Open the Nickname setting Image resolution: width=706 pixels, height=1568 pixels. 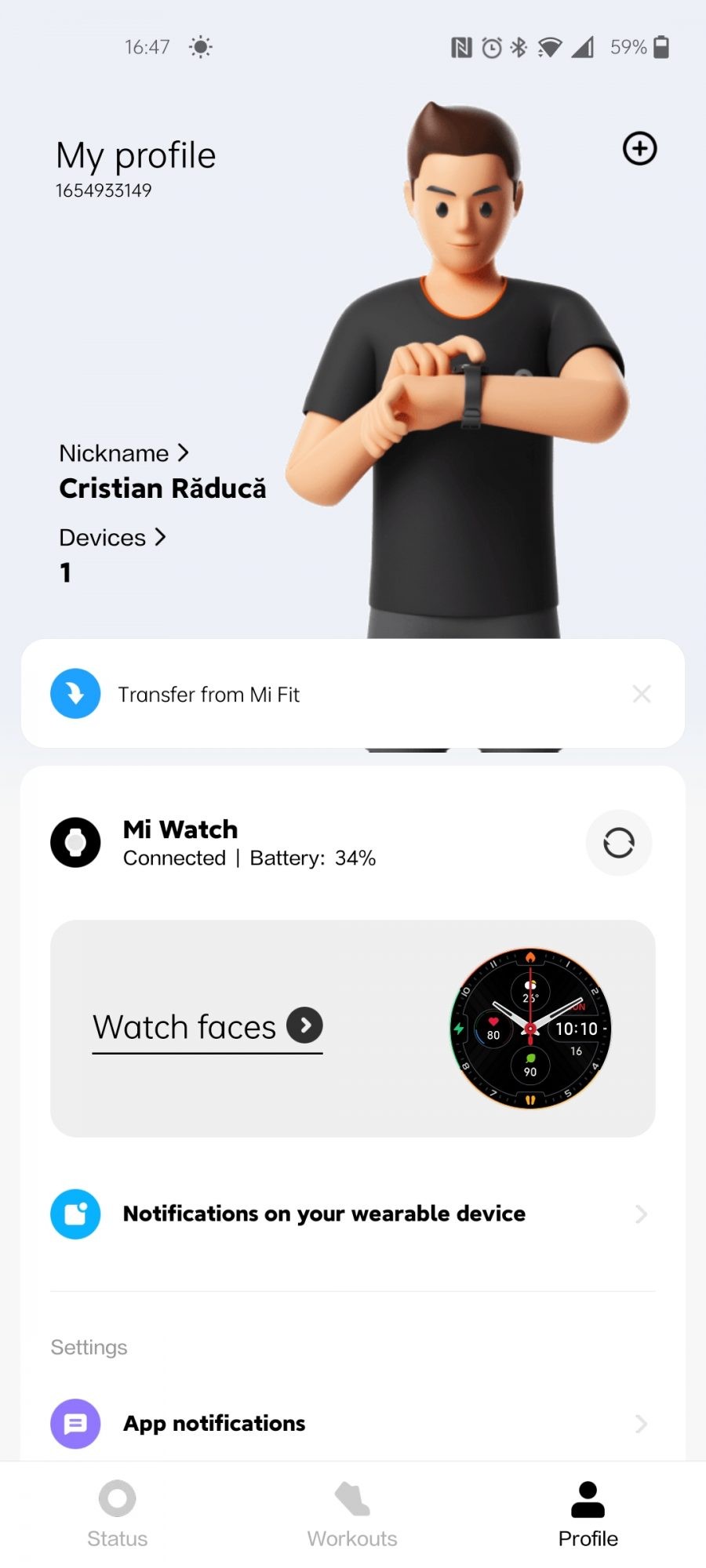click(x=124, y=453)
